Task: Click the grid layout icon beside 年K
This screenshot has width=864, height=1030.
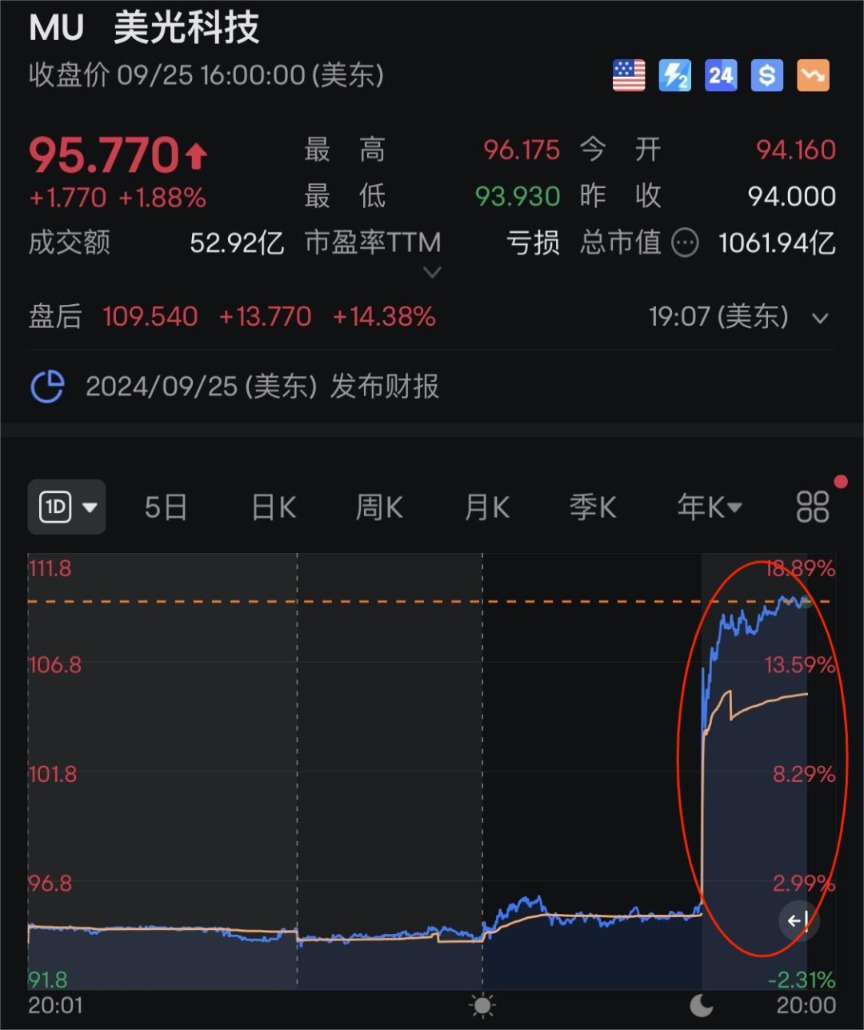Action: pos(812,507)
